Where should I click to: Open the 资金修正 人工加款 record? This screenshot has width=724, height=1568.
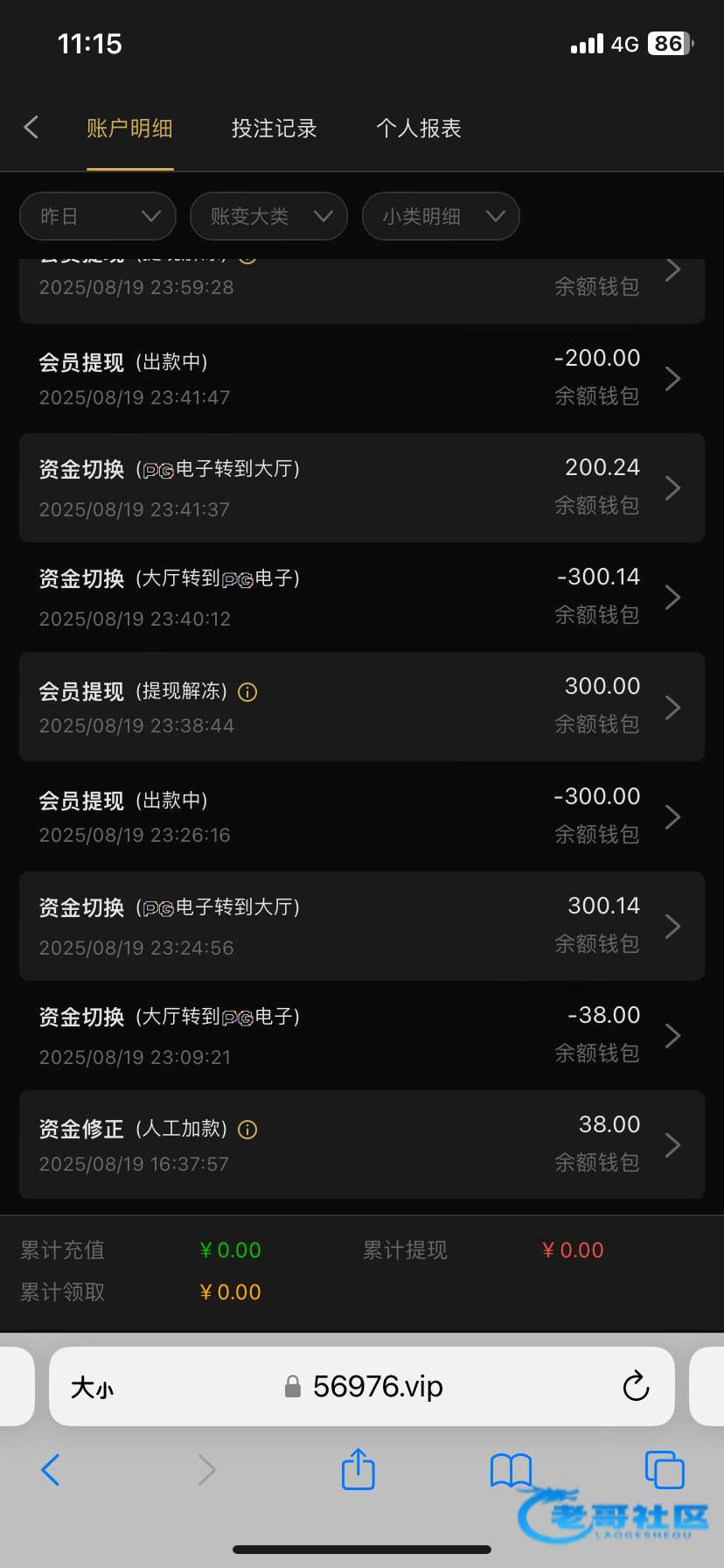point(362,1144)
